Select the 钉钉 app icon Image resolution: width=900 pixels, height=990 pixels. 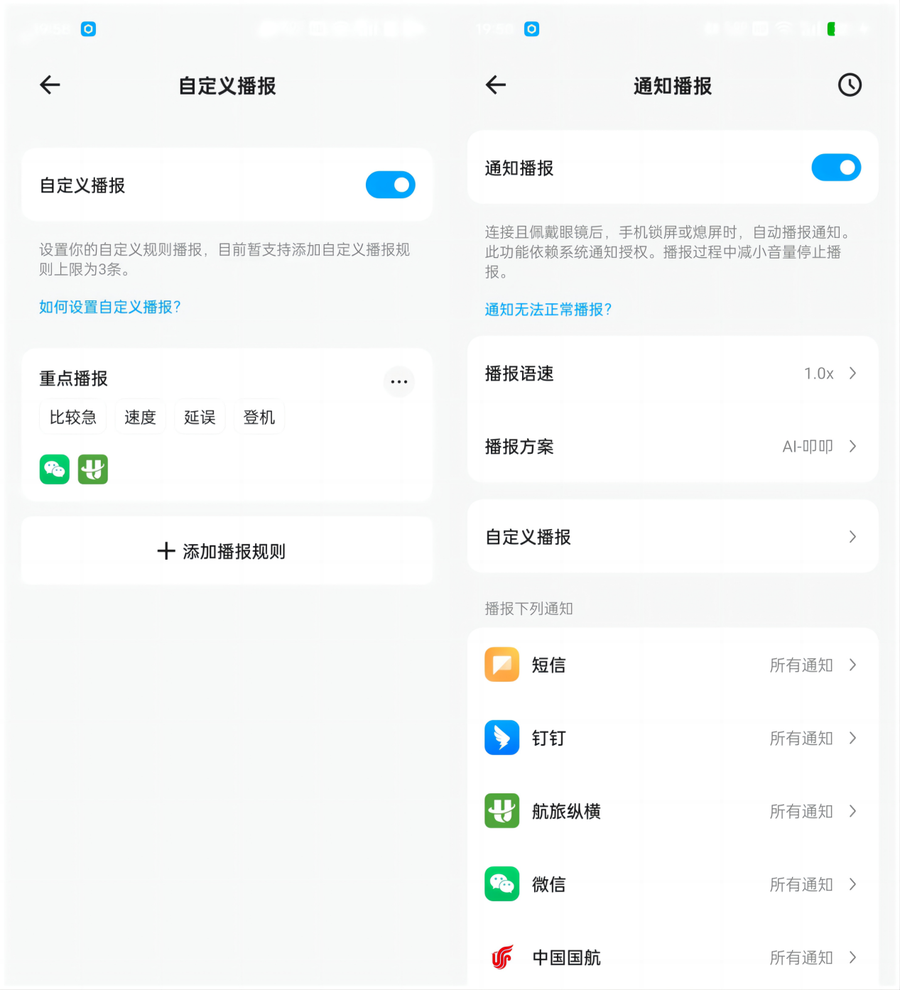[502, 738]
